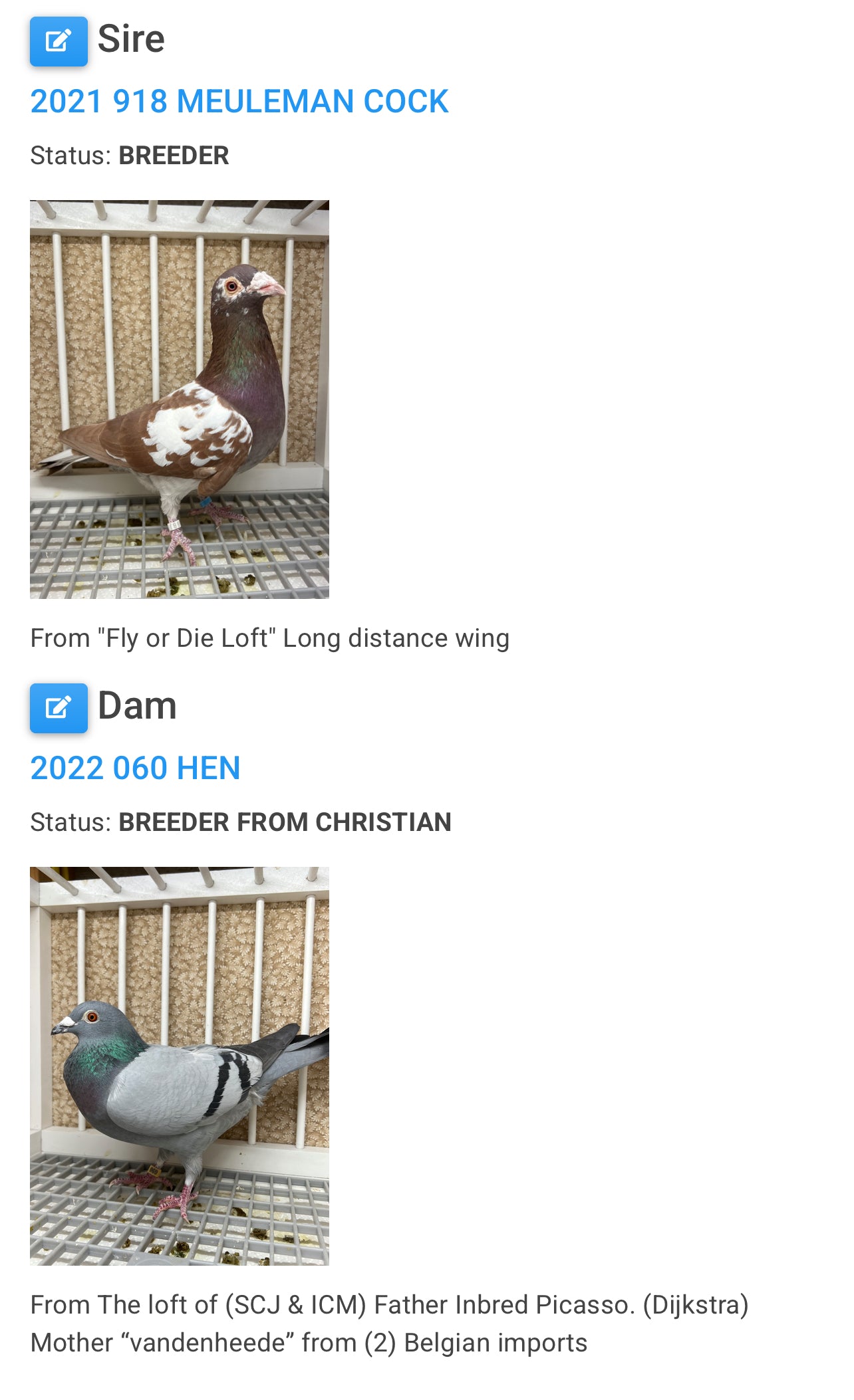Viewport: 854px width, 1400px height.
Task: View the sire pigeon photo
Action: (x=180, y=399)
